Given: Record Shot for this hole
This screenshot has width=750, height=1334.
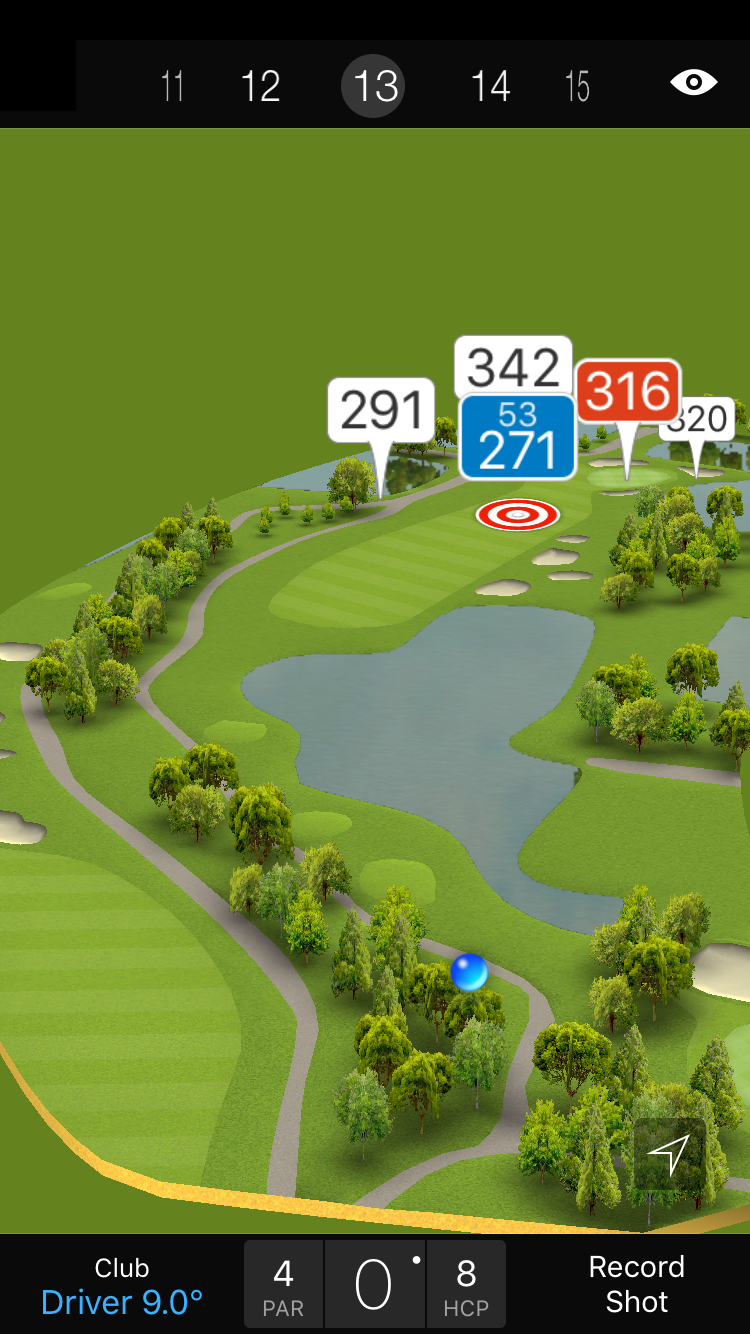Looking at the screenshot, I should coord(636,1285).
